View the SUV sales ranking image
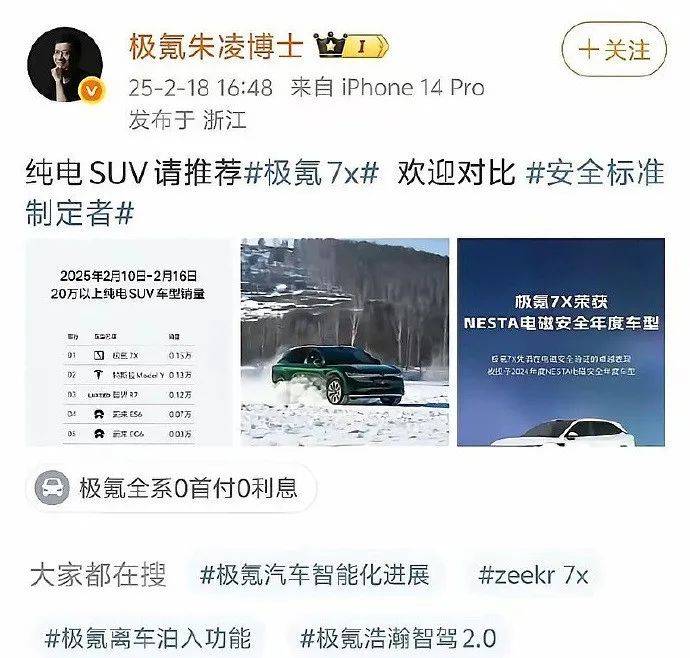 (x=128, y=342)
